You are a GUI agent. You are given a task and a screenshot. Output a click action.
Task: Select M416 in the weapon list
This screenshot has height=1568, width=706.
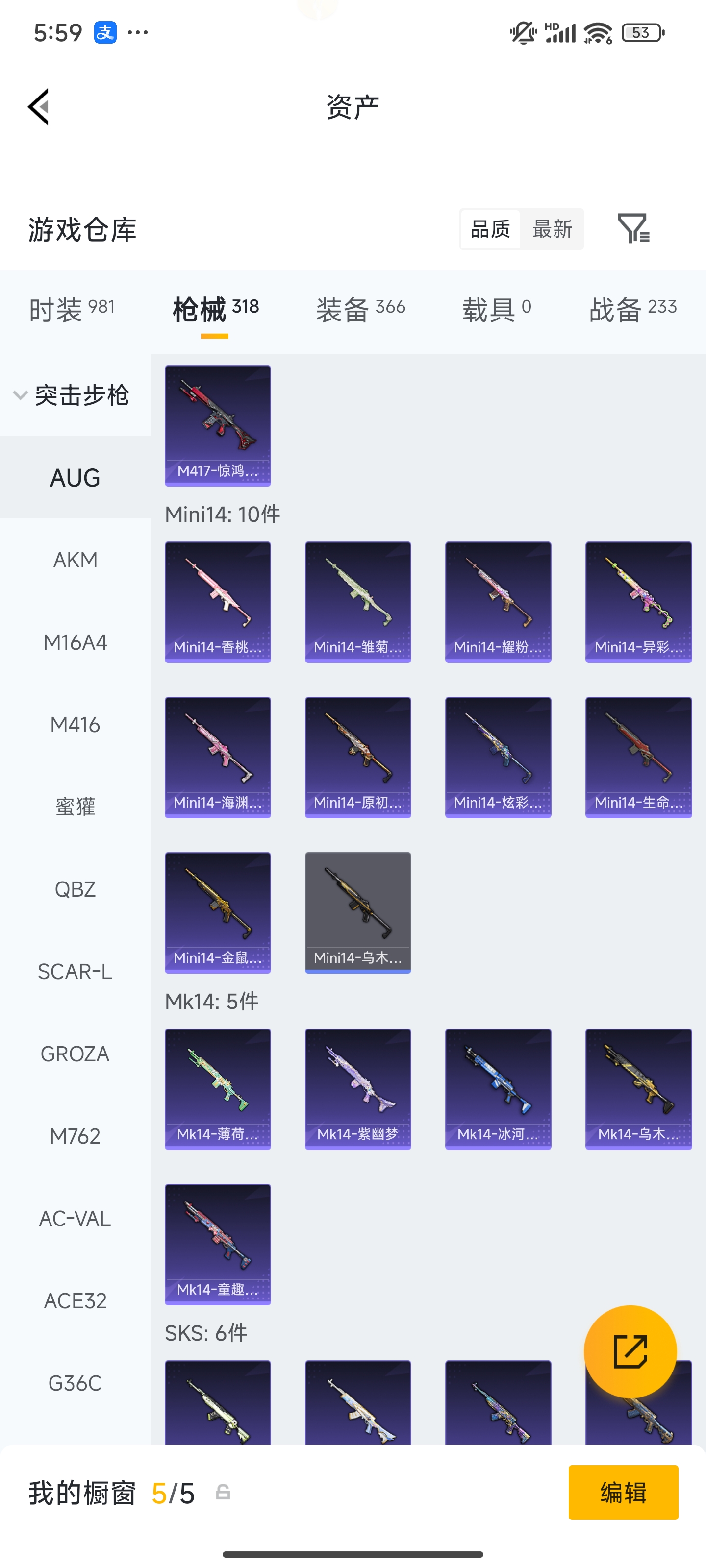75,725
